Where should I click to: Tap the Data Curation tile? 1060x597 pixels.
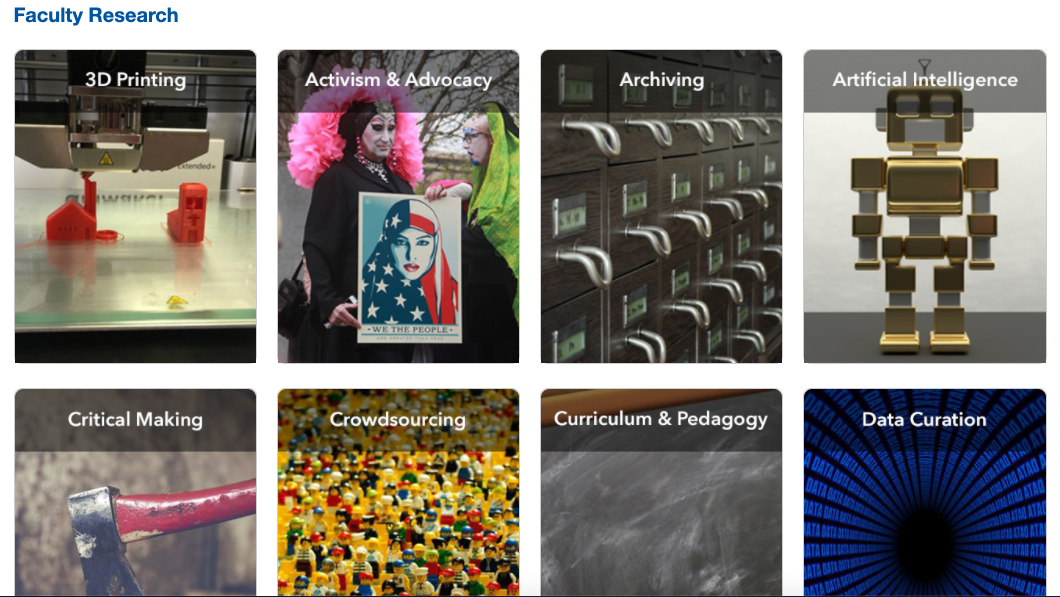[x=924, y=490]
